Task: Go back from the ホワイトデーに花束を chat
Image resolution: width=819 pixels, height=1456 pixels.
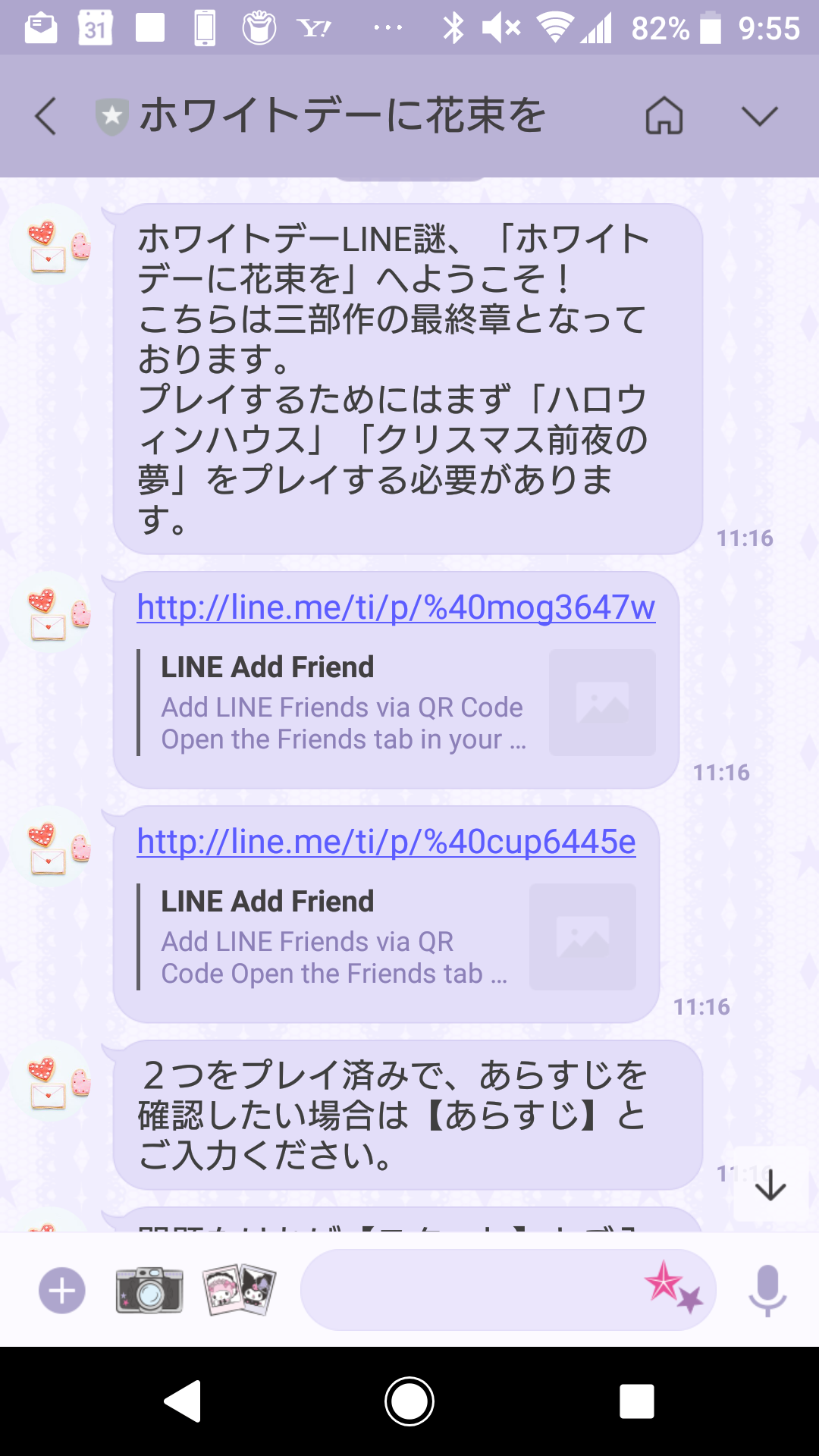Action: tap(45, 116)
